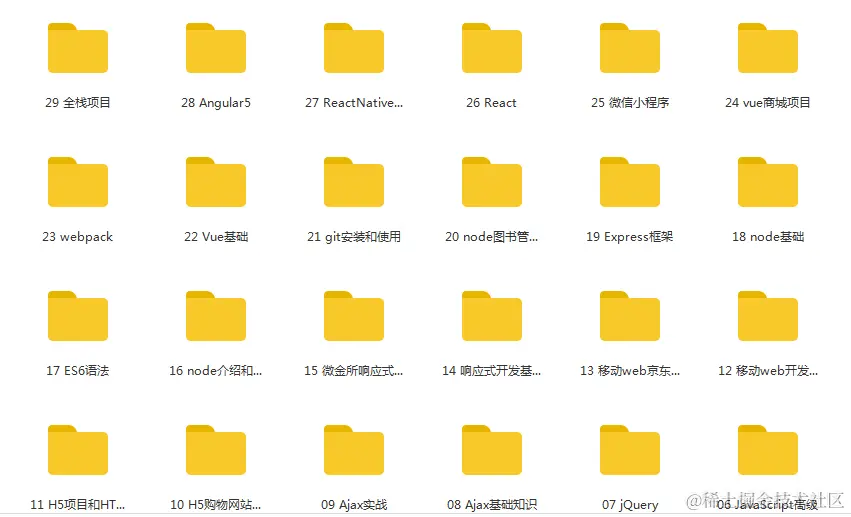Open the 13 移动web京东 folder
This screenshot has height=517, width=851.
(630, 317)
